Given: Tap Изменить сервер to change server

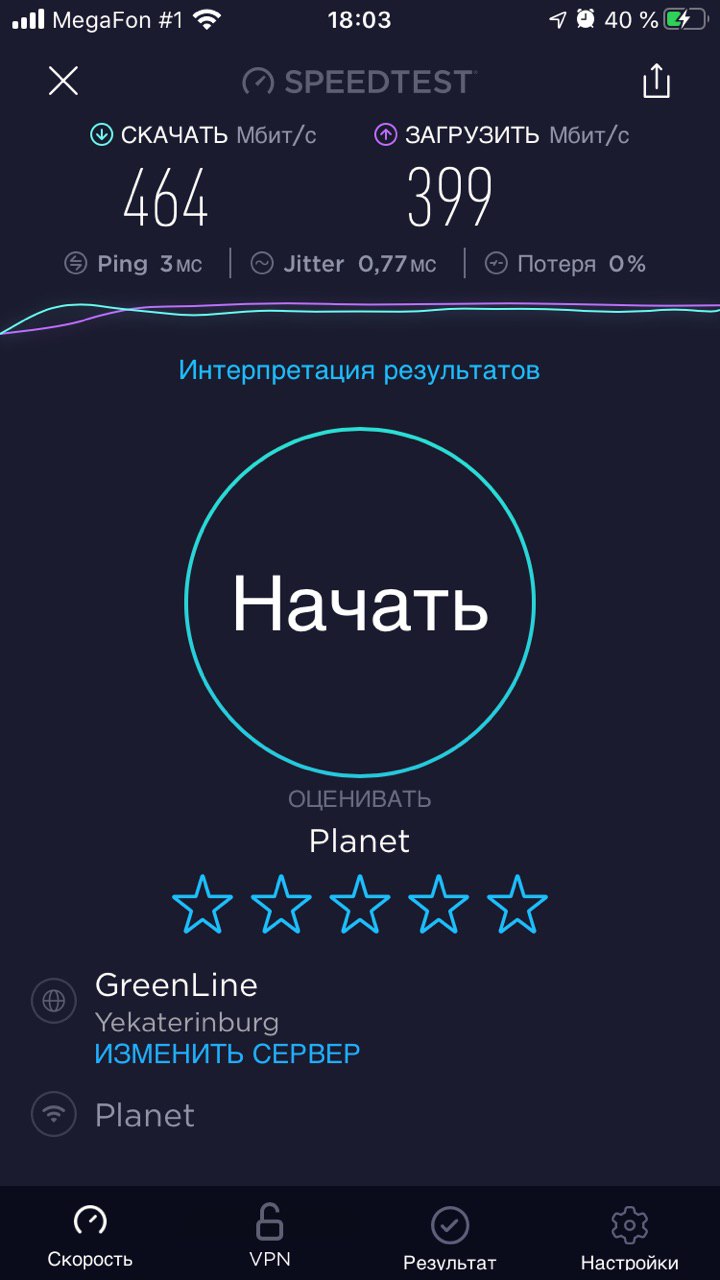Looking at the screenshot, I should tap(227, 1054).
